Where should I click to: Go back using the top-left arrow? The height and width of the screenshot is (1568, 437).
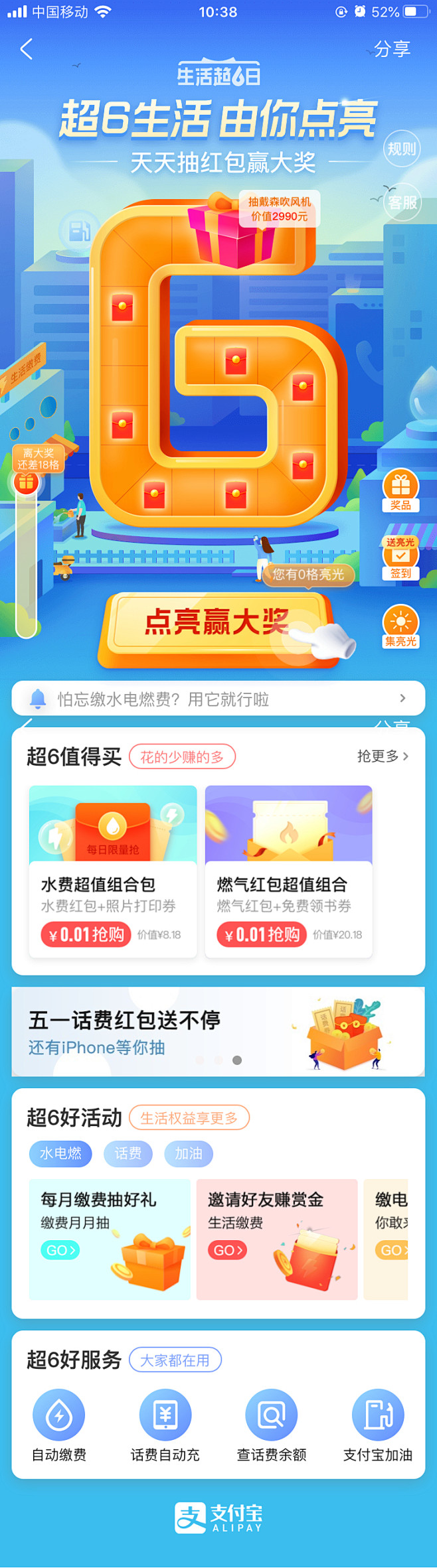(27, 49)
